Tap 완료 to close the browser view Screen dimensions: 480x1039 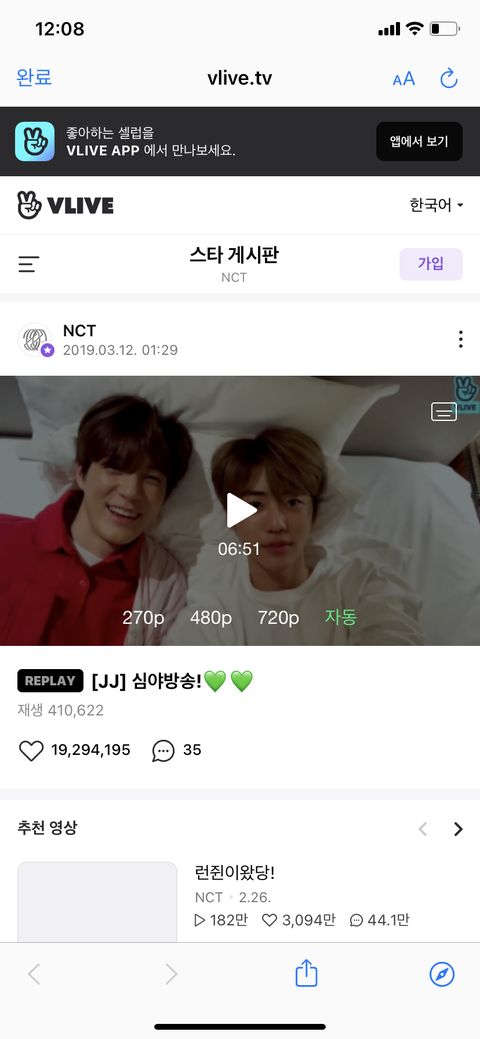[34, 78]
